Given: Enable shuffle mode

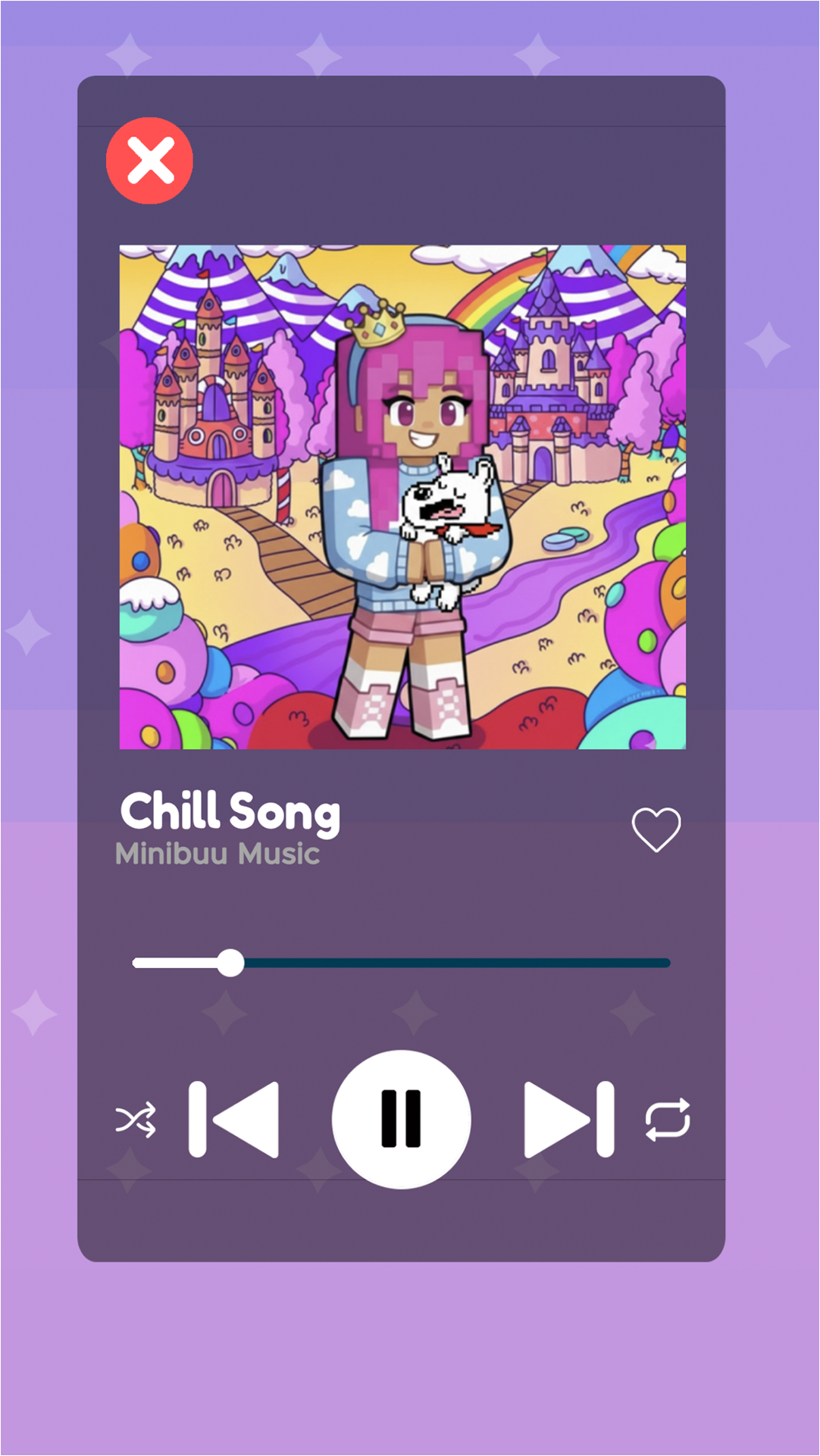Looking at the screenshot, I should coord(136,1120).
